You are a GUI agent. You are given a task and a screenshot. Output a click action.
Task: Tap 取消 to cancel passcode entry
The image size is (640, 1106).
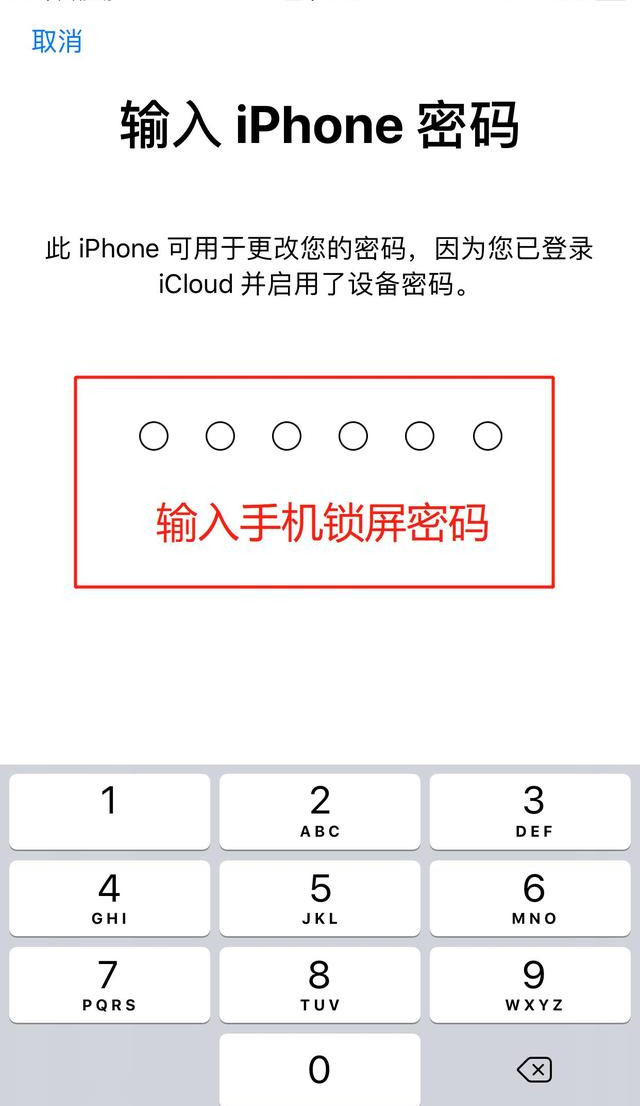coord(57,41)
